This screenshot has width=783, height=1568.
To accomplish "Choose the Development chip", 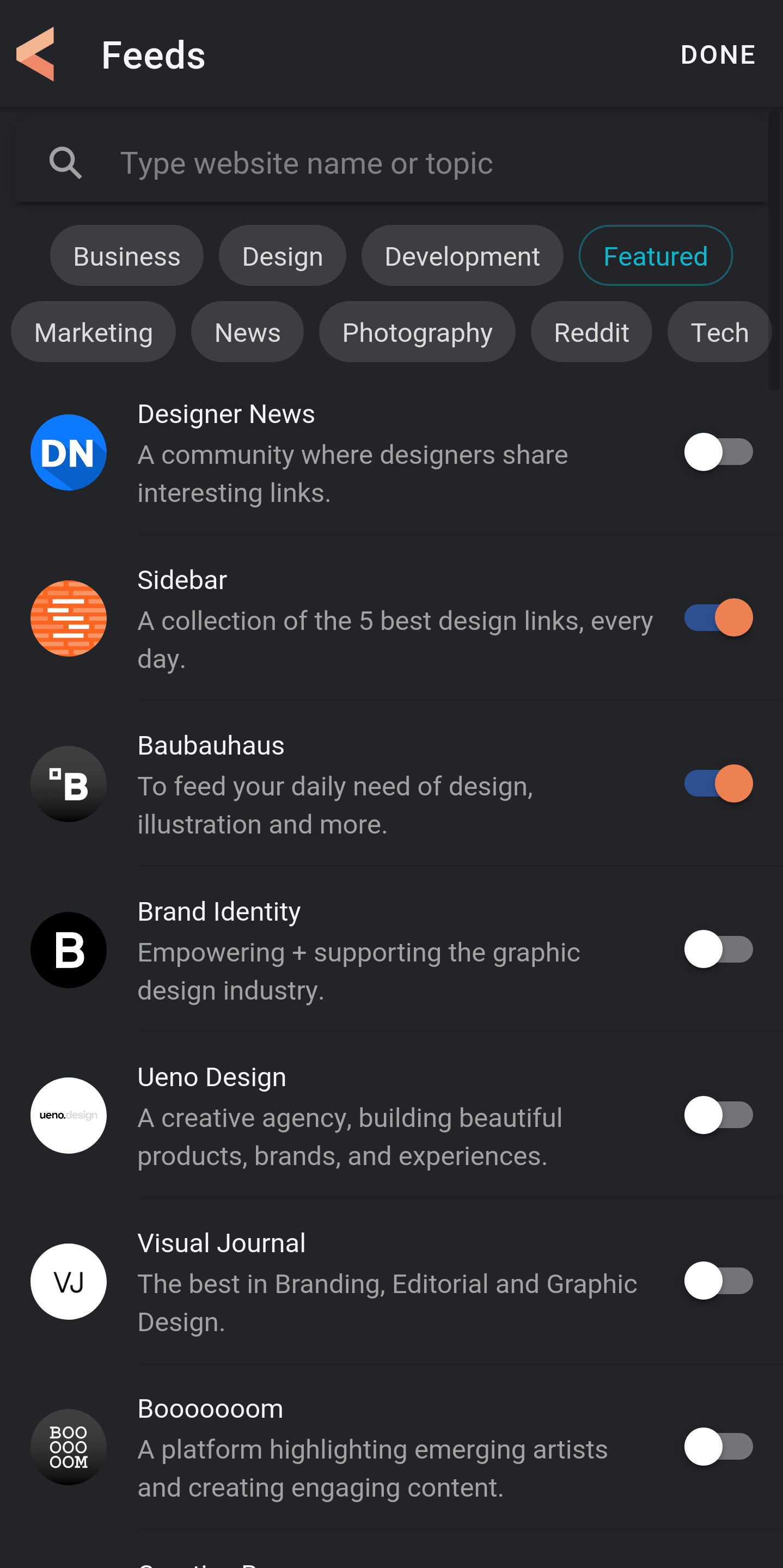I will pos(462,256).
